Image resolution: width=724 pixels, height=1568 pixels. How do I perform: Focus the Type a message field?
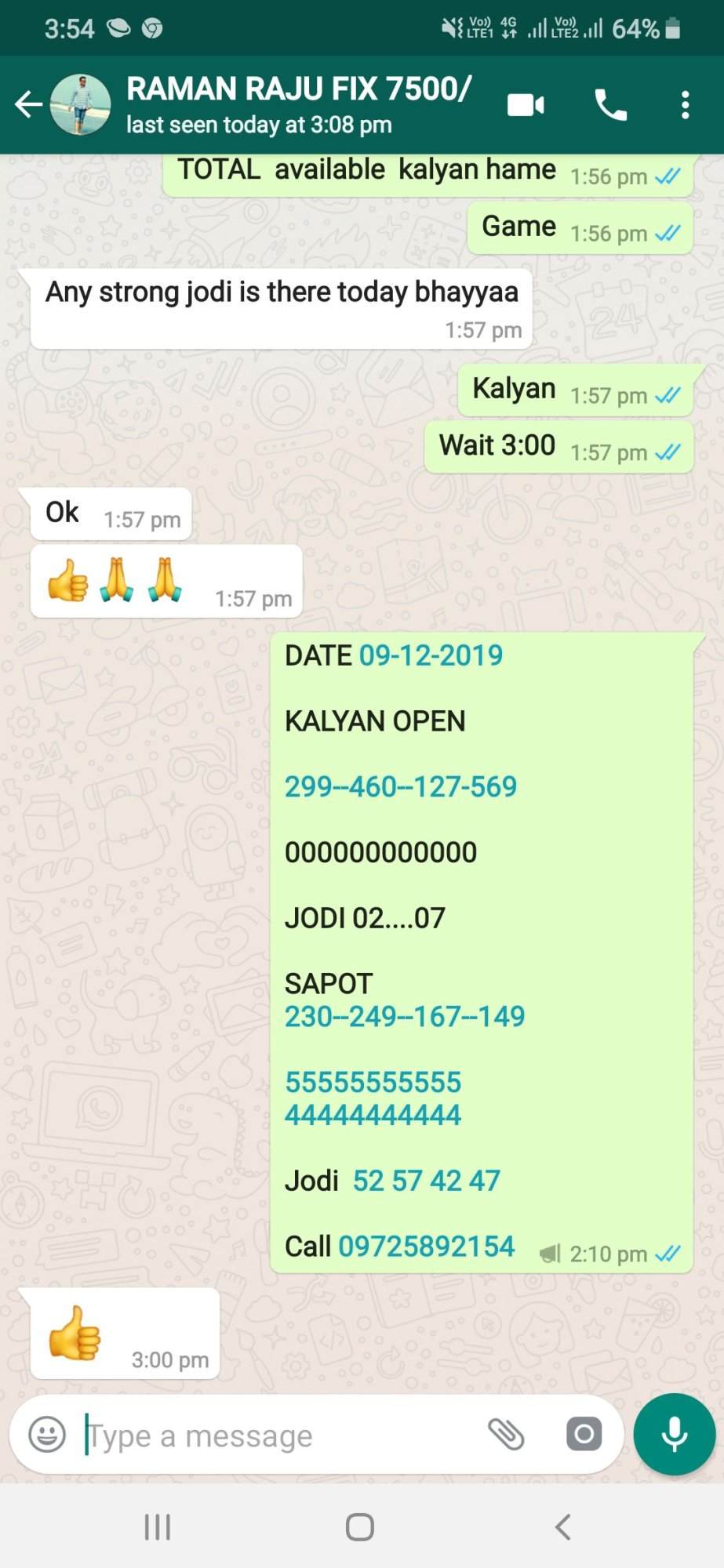click(x=278, y=1436)
